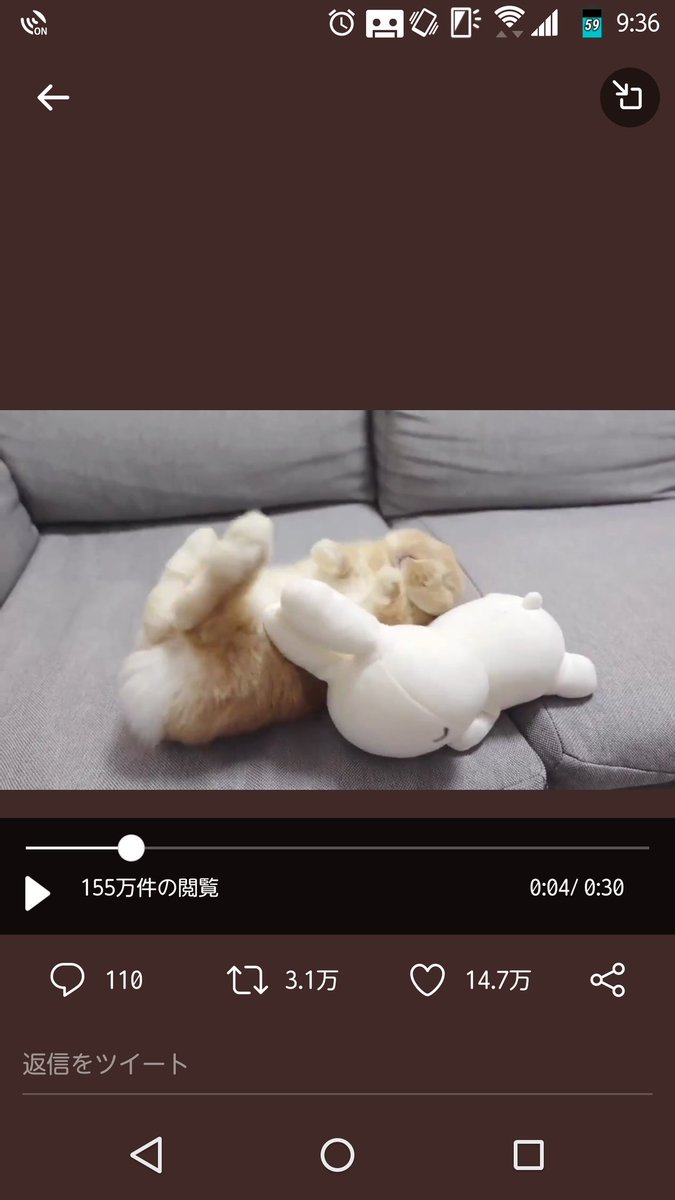Go to the Android home screen
This screenshot has height=1200, width=675.
pyautogui.click(x=337, y=1155)
